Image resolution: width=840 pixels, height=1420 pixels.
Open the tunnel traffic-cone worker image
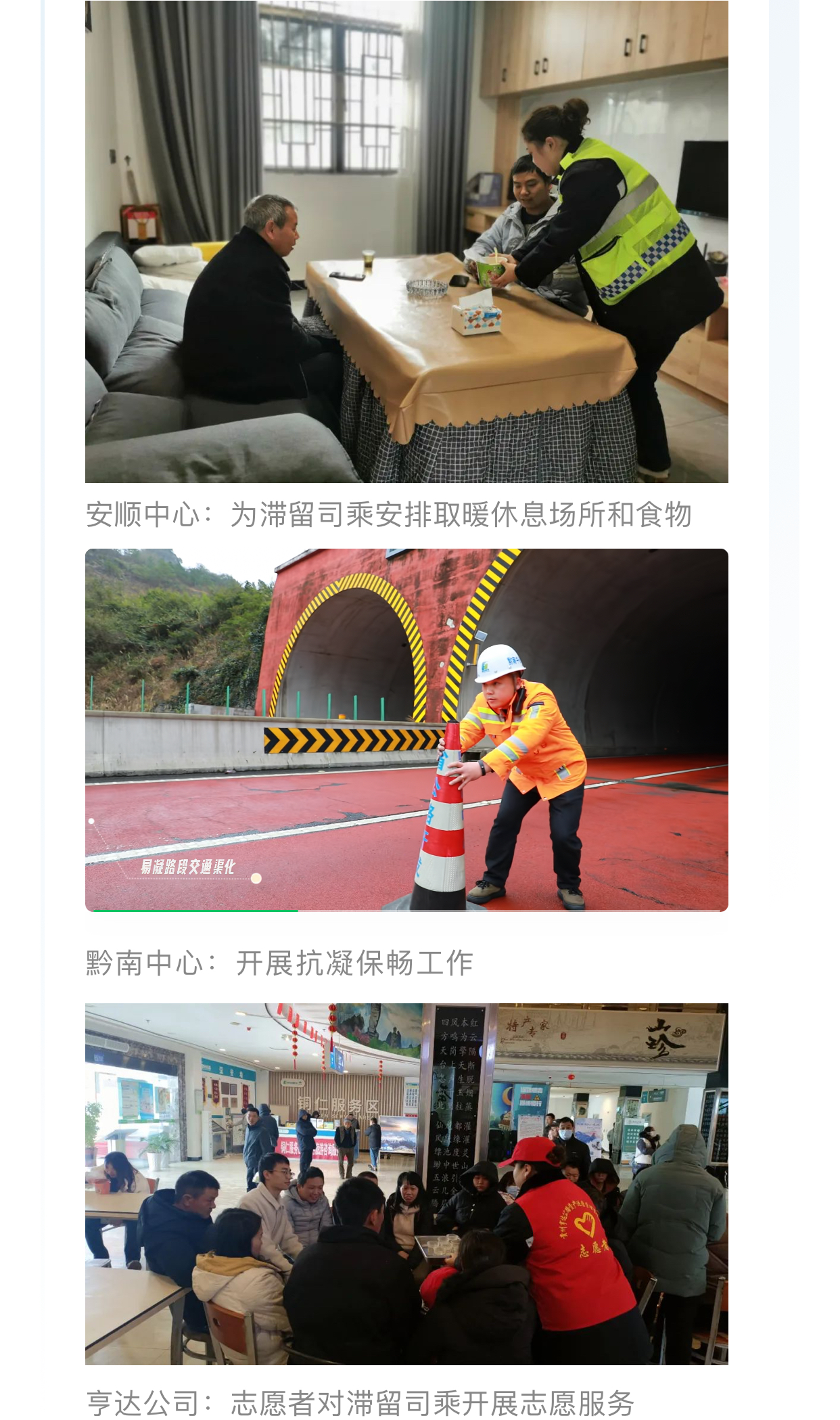click(x=406, y=730)
